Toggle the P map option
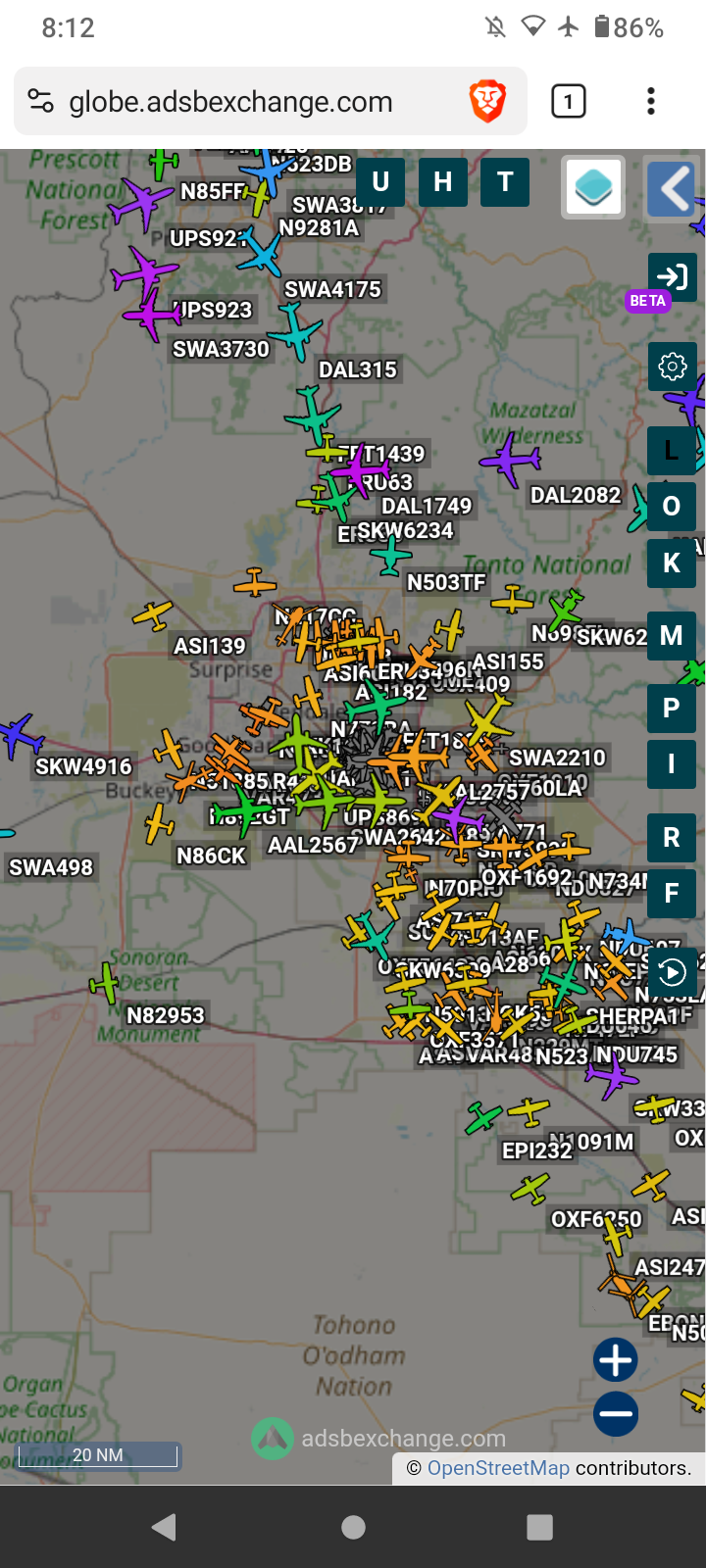The image size is (706, 1568). [x=673, y=709]
